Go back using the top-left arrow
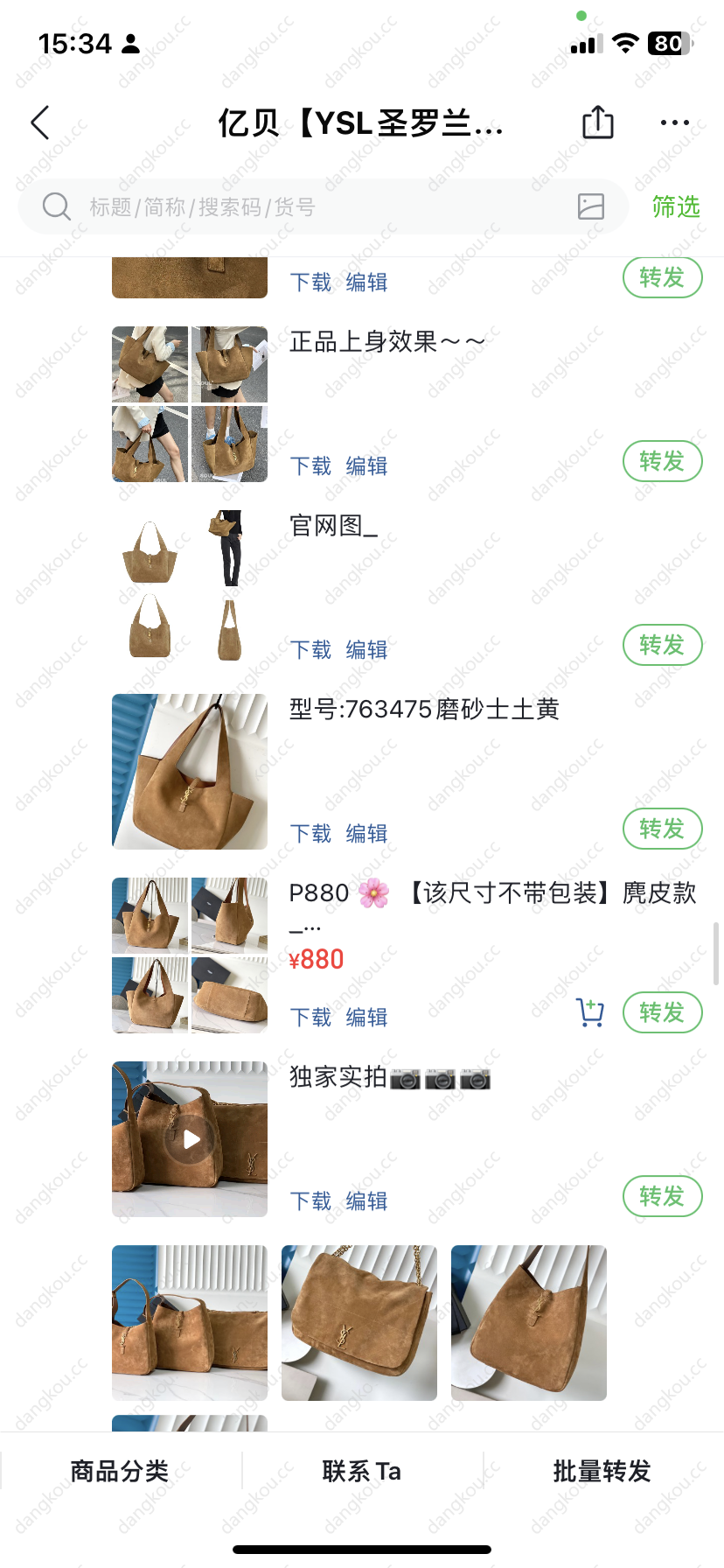 tap(40, 123)
